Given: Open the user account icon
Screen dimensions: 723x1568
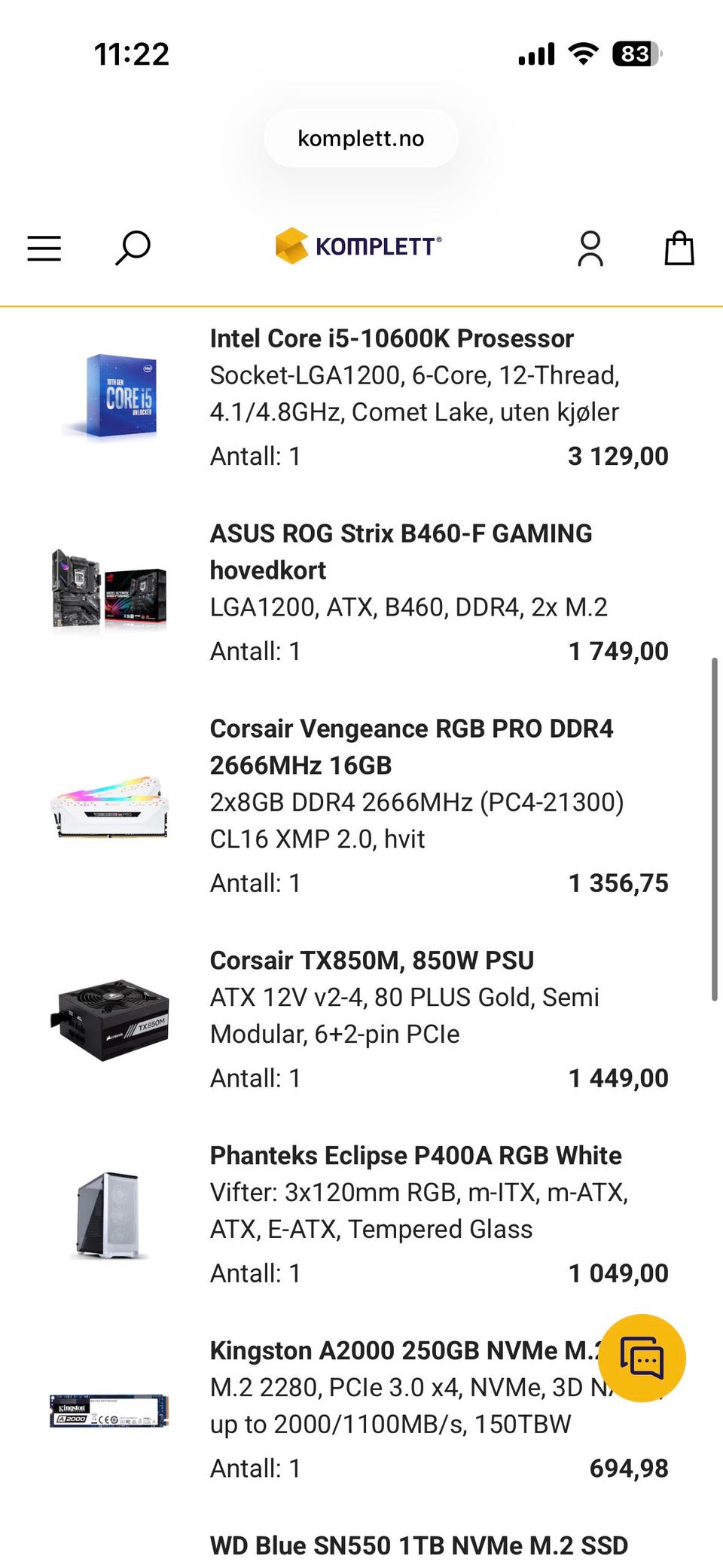Looking at the screenshot, I should (x=590, y=249).
